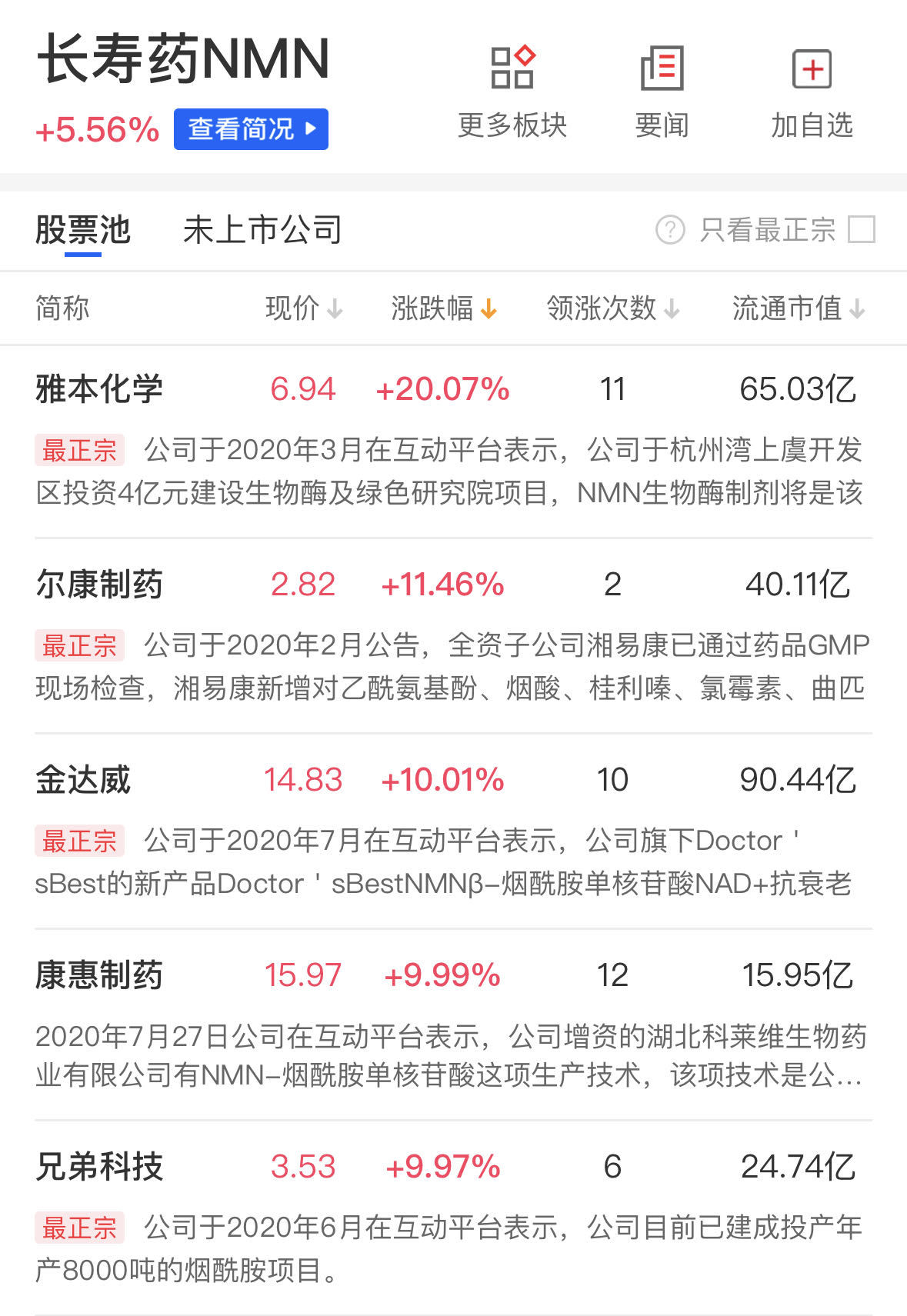Open help icon beside 只看最正宗
Image resolution: width=907 pixels, height=1316 pixels.
click(670, 229)
